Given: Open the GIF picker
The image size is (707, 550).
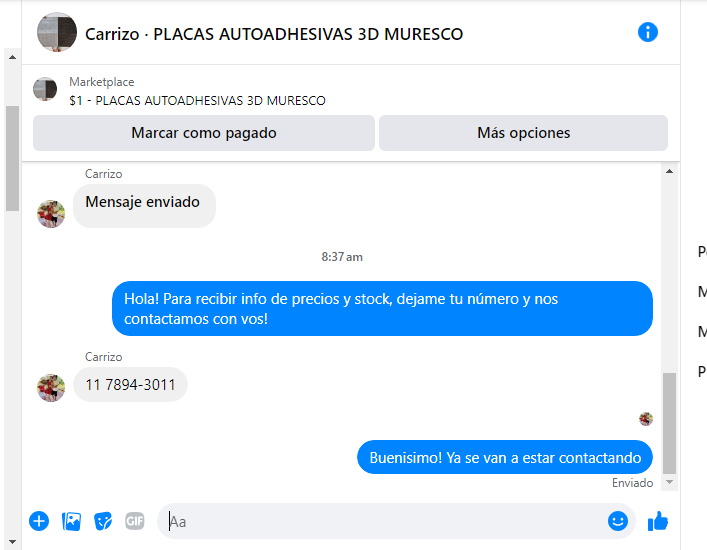Looking at the screenshot, I should pos(135,520).
